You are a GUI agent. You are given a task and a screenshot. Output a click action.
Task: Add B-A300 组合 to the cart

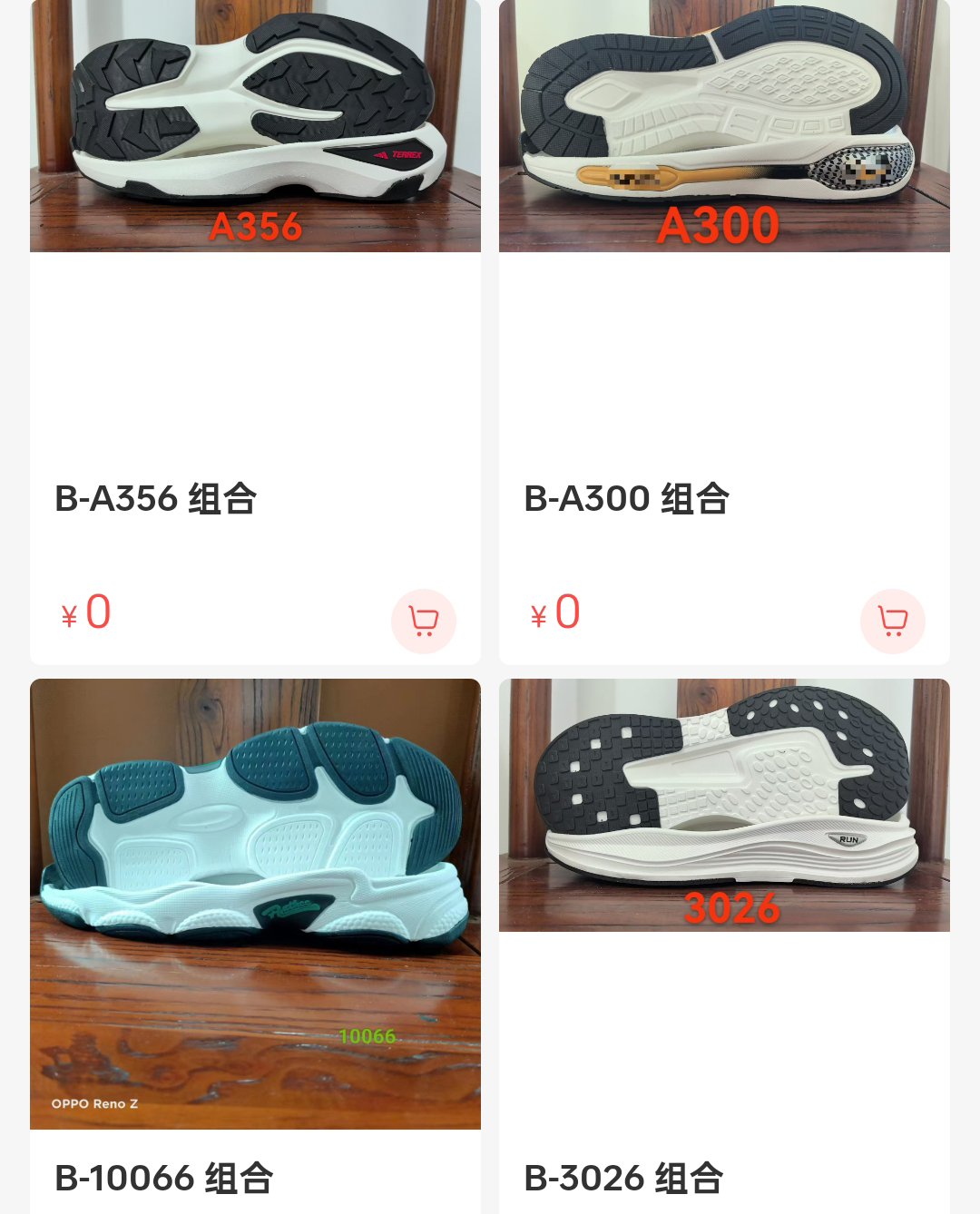893,622
